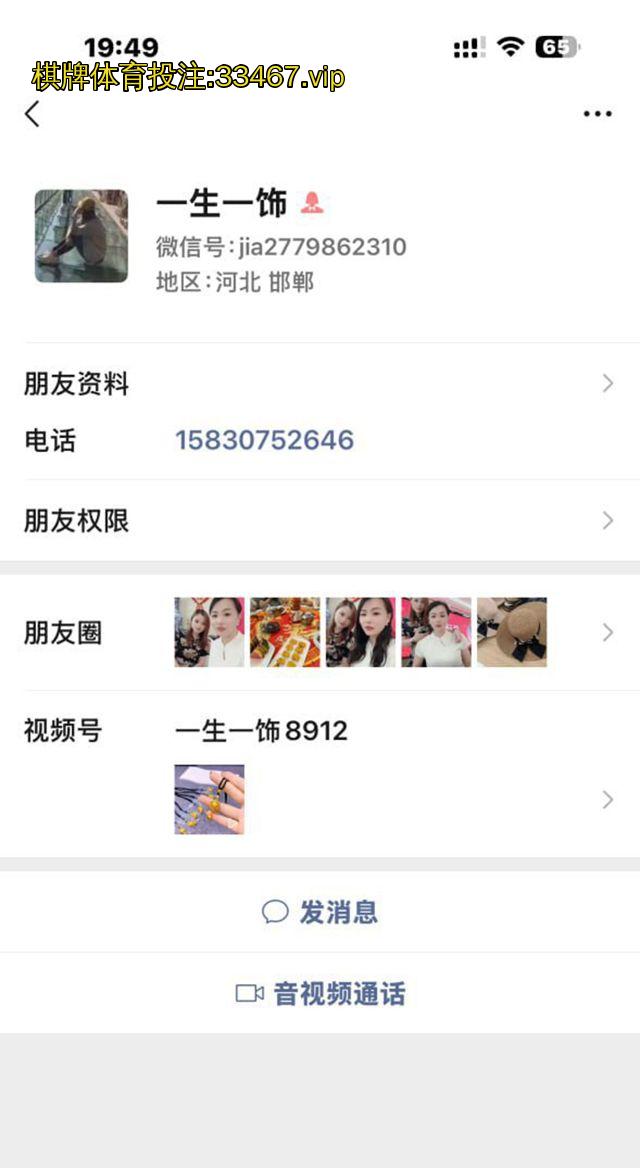Tap 发消息 to send a message
640x1168 pixels.
coord(320,912)
